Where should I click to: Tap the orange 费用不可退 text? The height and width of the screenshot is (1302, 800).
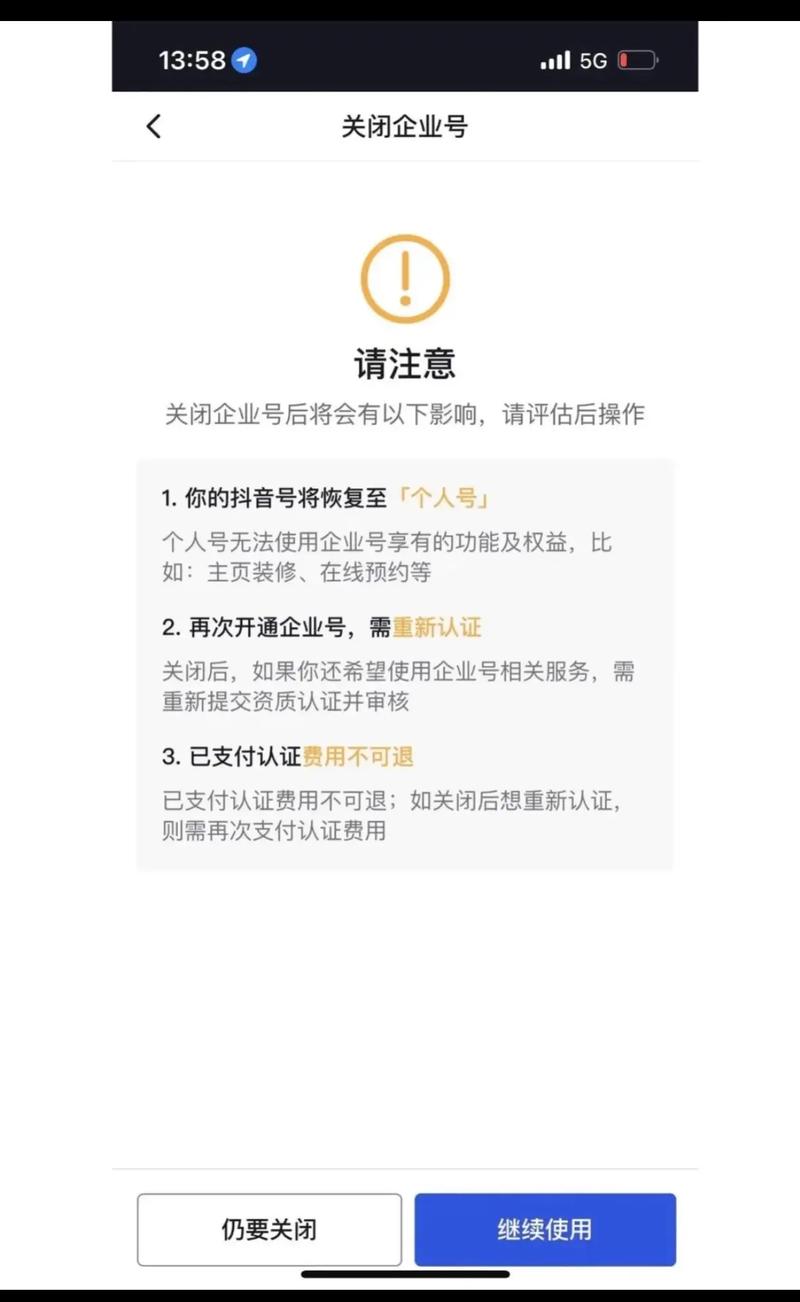coord(360,757)
